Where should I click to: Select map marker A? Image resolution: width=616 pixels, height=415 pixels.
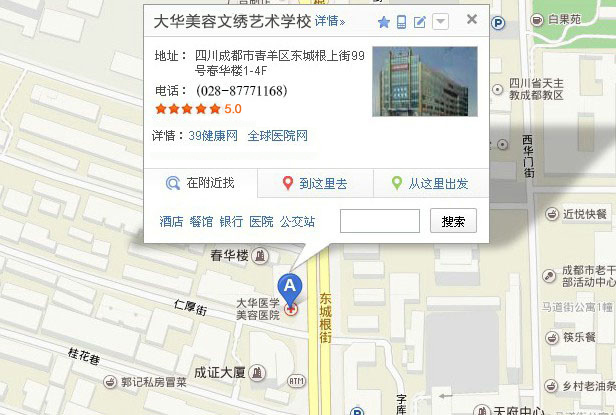point(290,287)
